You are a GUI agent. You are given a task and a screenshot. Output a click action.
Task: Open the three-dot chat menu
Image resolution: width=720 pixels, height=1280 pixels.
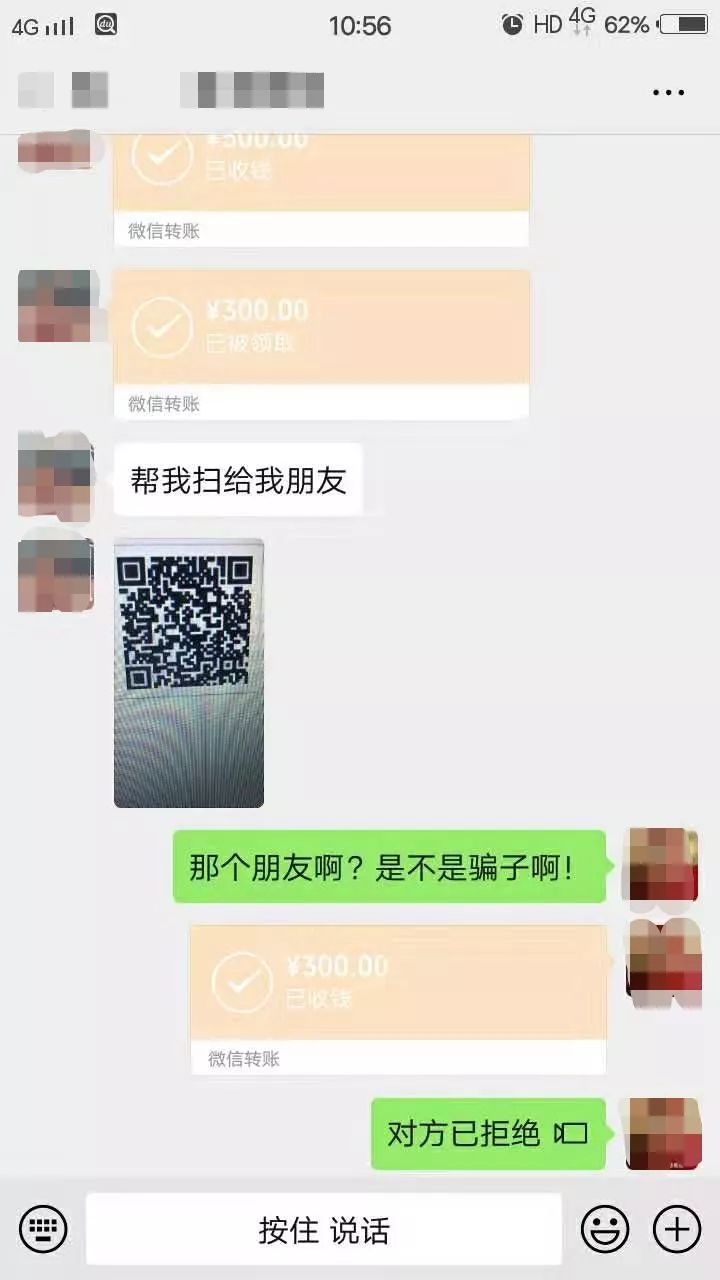(x=668, y=92)
